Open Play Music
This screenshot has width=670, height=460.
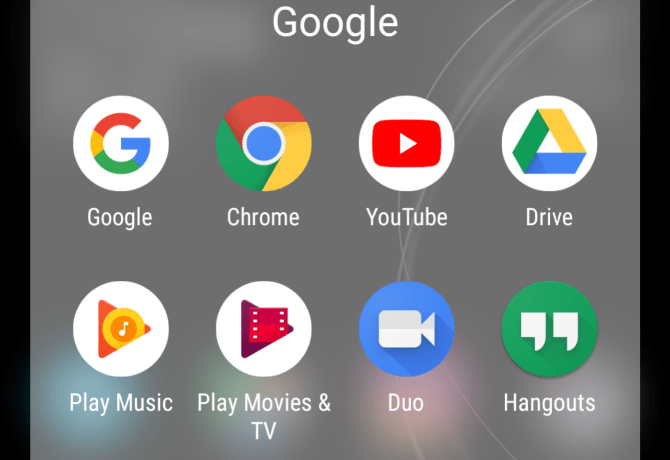point(120,329)
